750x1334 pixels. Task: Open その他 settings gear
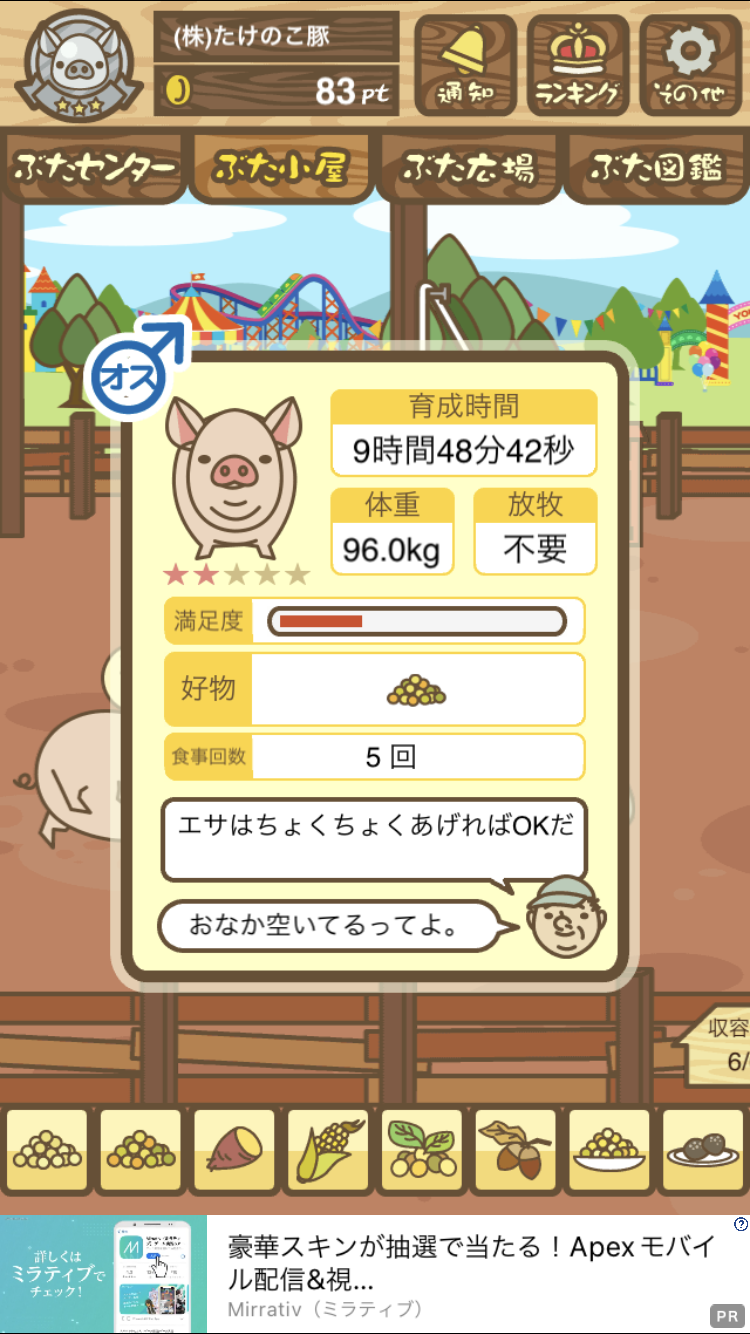point(690,65)
